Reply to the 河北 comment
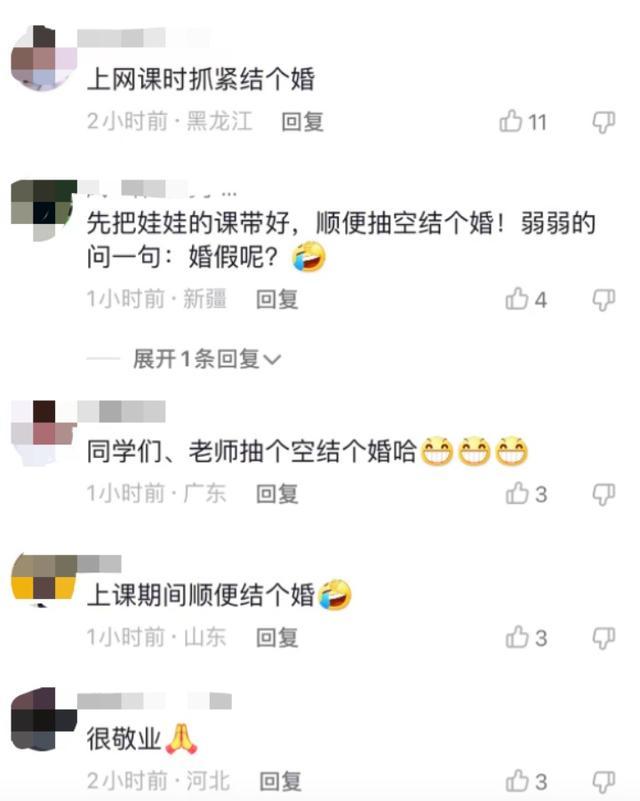 [281, 780]
